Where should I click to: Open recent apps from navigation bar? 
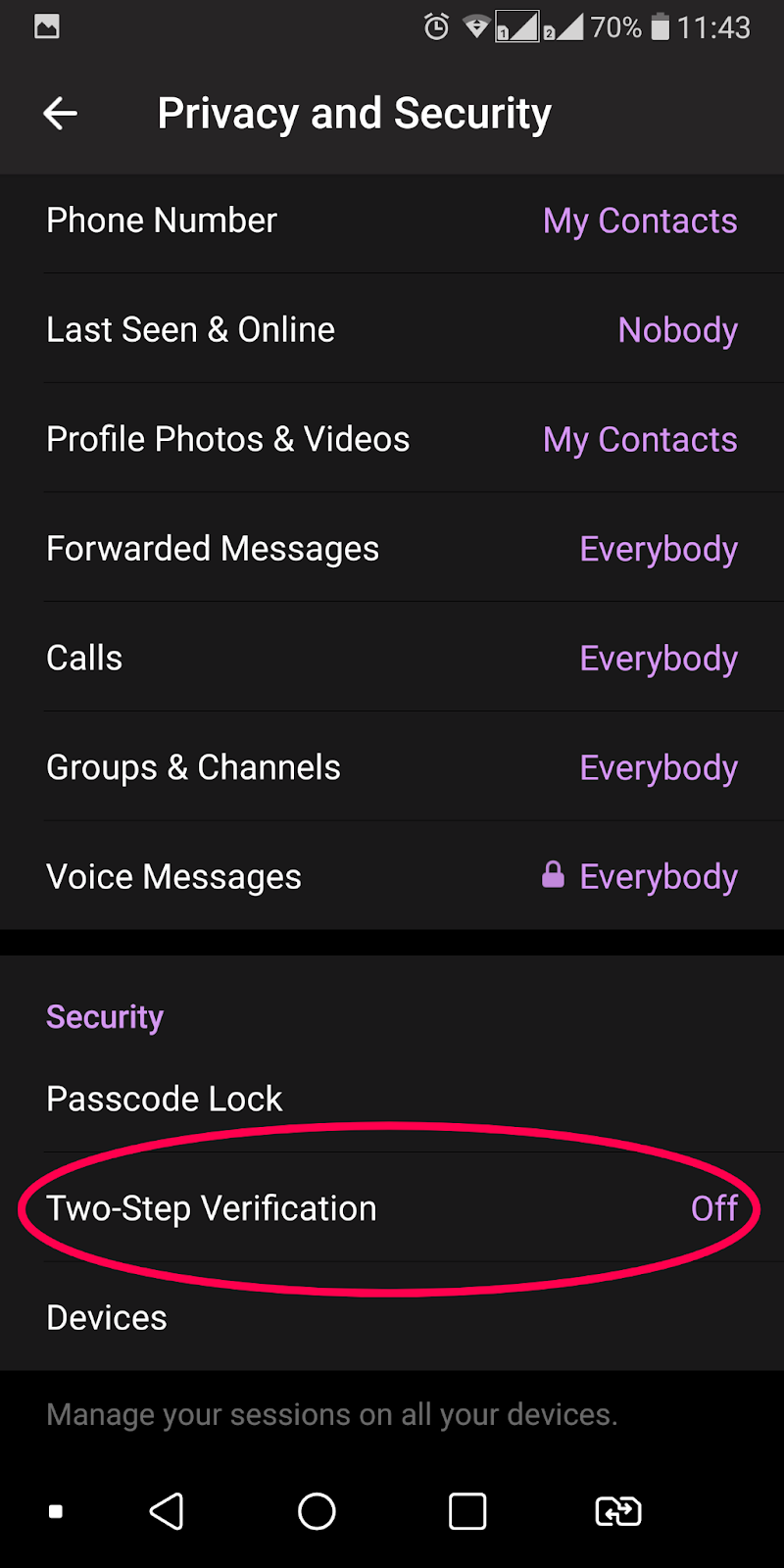467,1511
